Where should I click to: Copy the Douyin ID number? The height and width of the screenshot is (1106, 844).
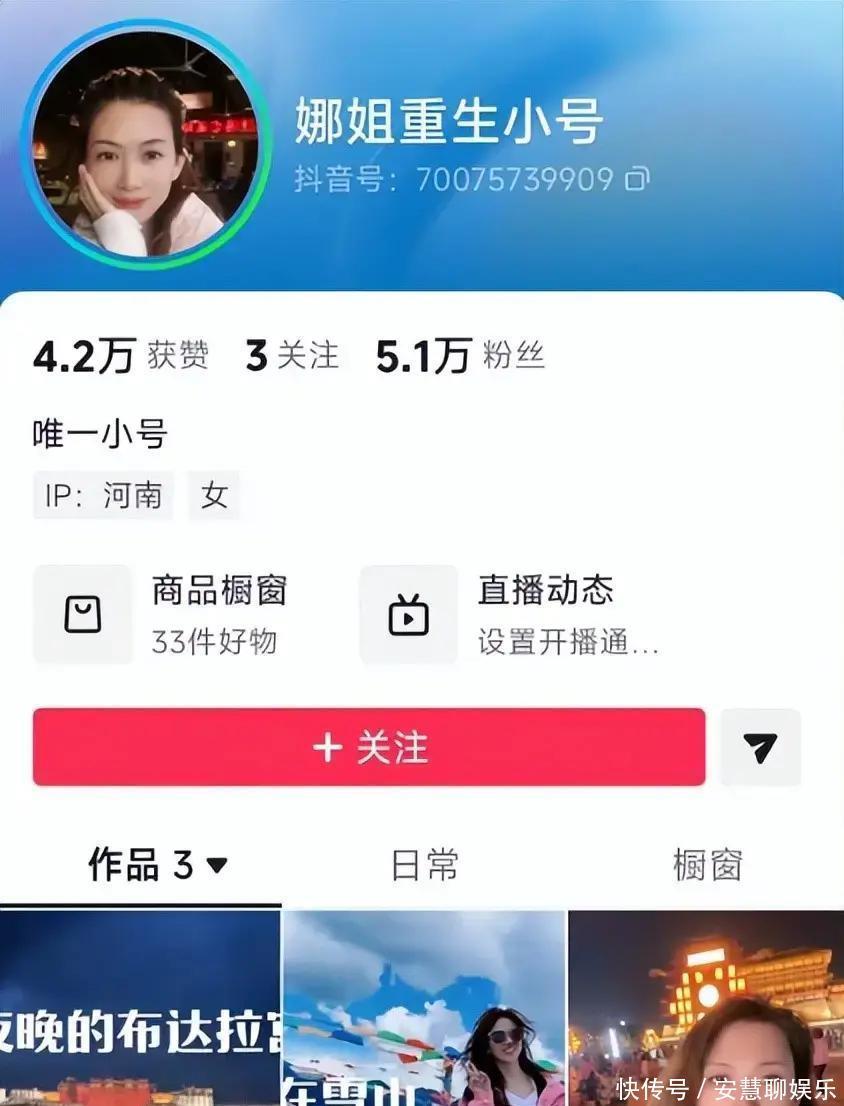(637, 179)
